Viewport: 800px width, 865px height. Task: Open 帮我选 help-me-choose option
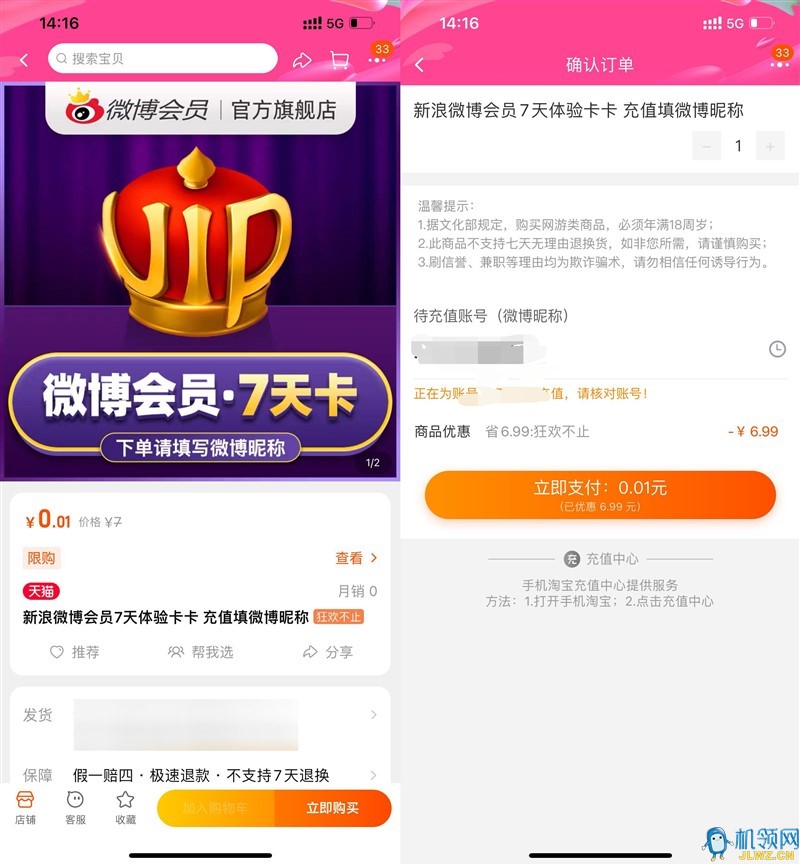coord(200,652)
